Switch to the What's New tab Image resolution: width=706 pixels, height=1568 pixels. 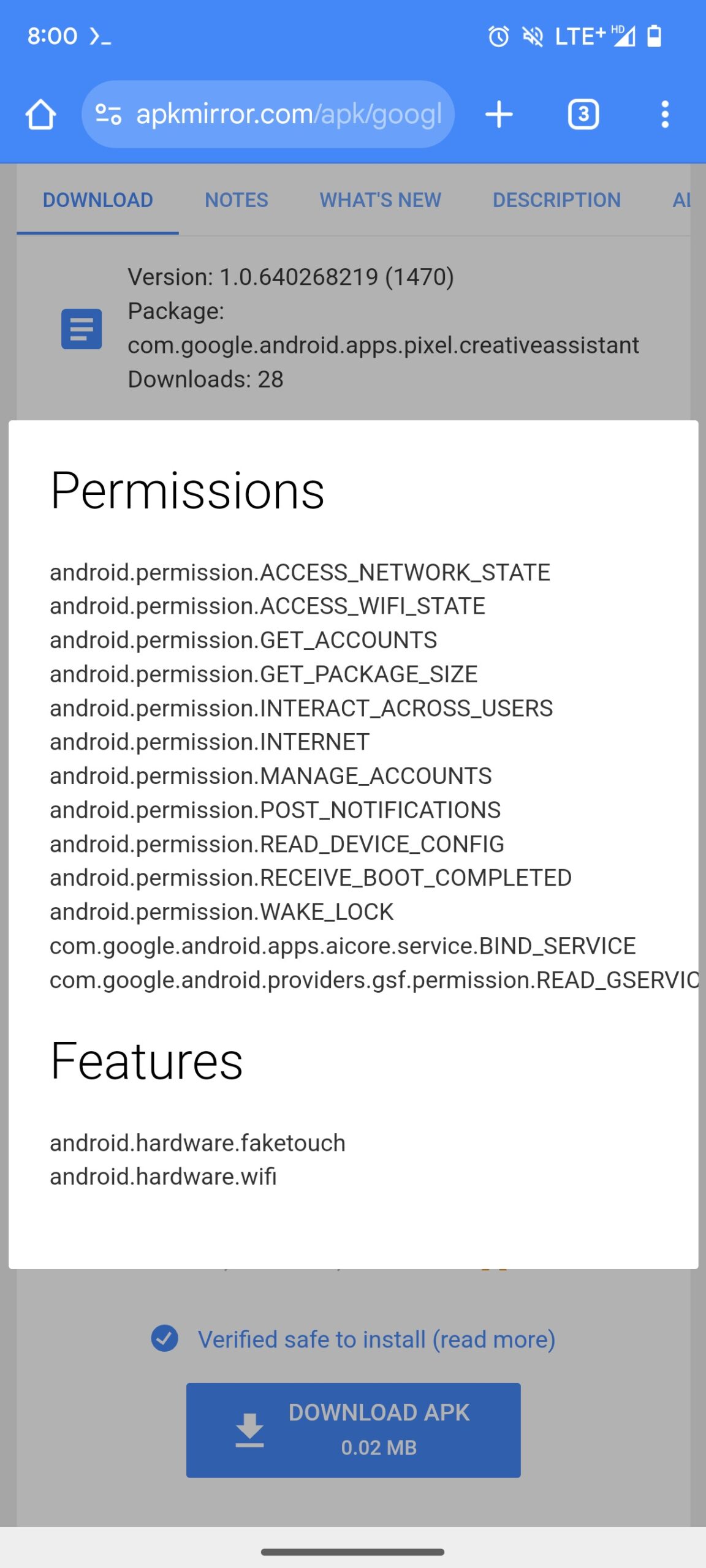(380, 200)
